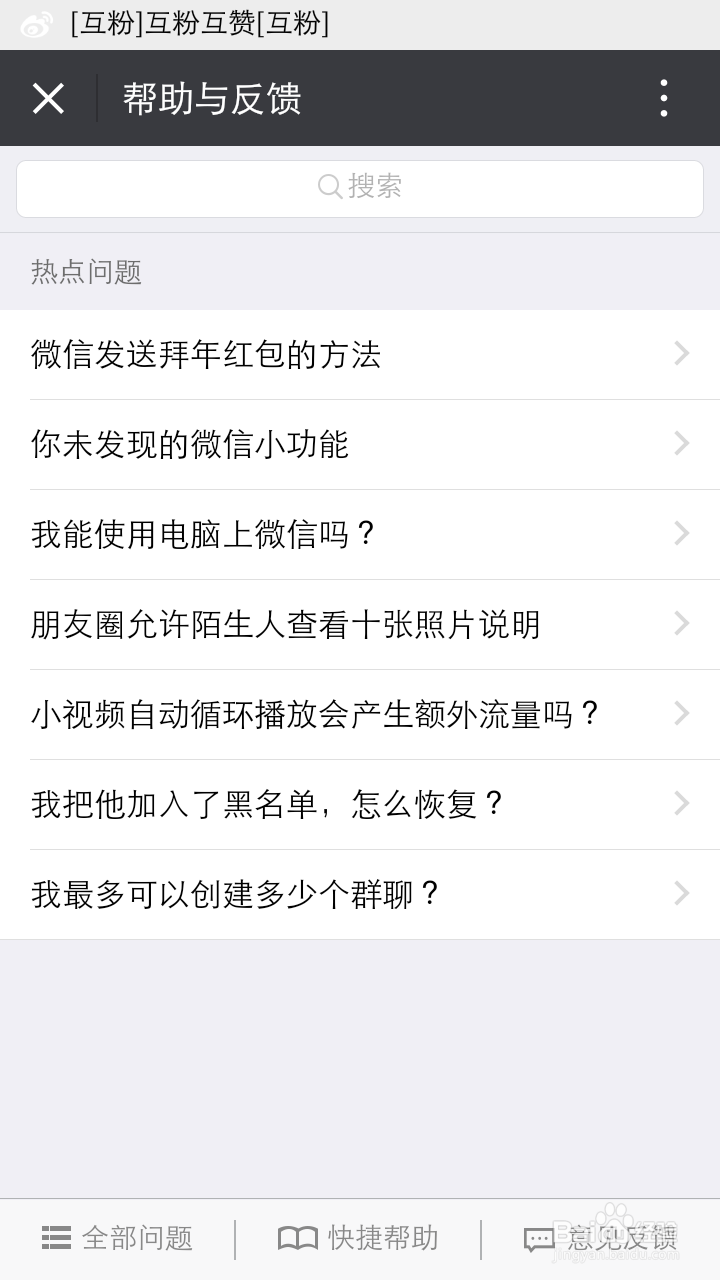Open 我能使用电脑上微信吗？

coord(360,535)
